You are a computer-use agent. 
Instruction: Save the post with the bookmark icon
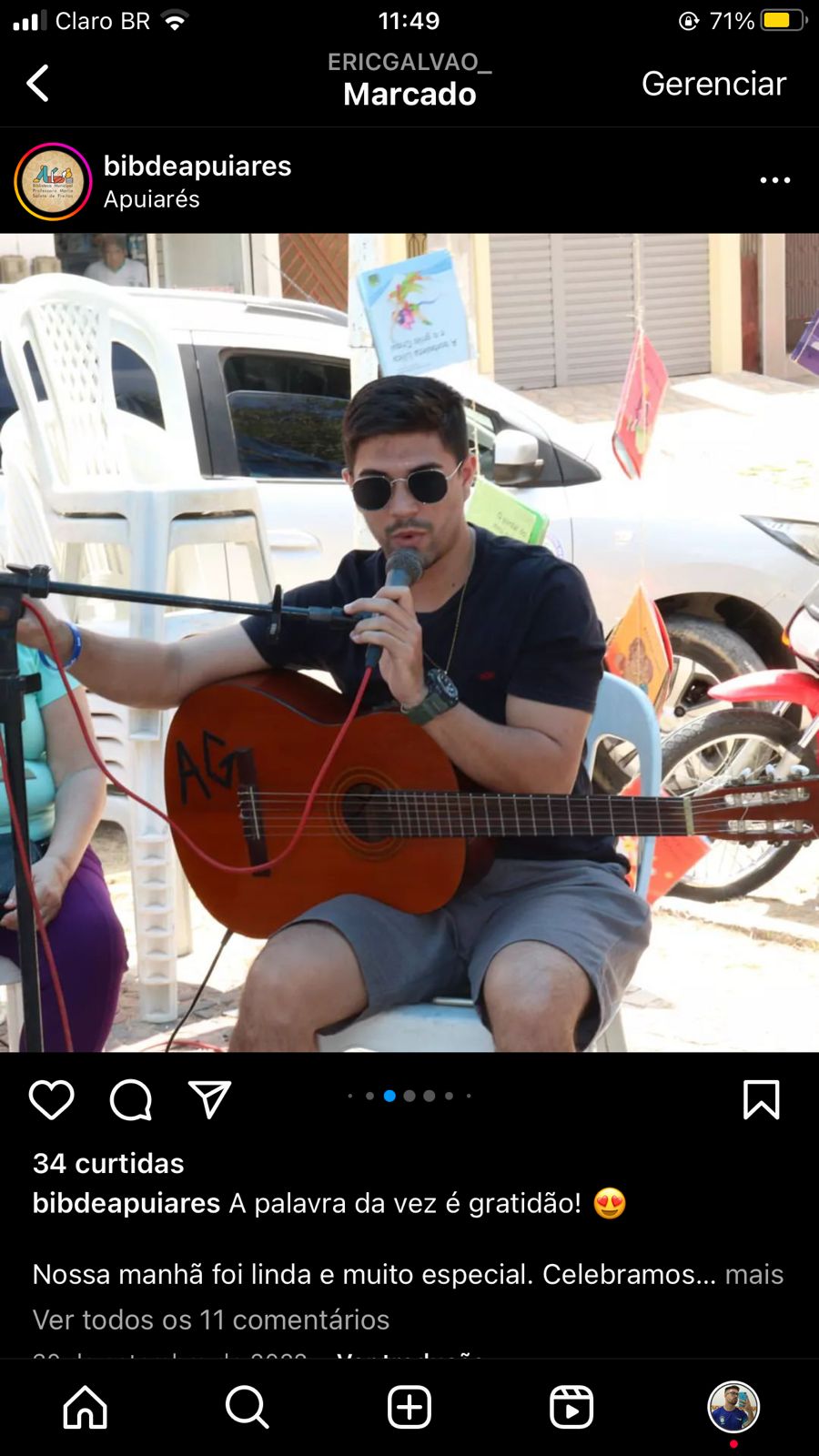762,1099
